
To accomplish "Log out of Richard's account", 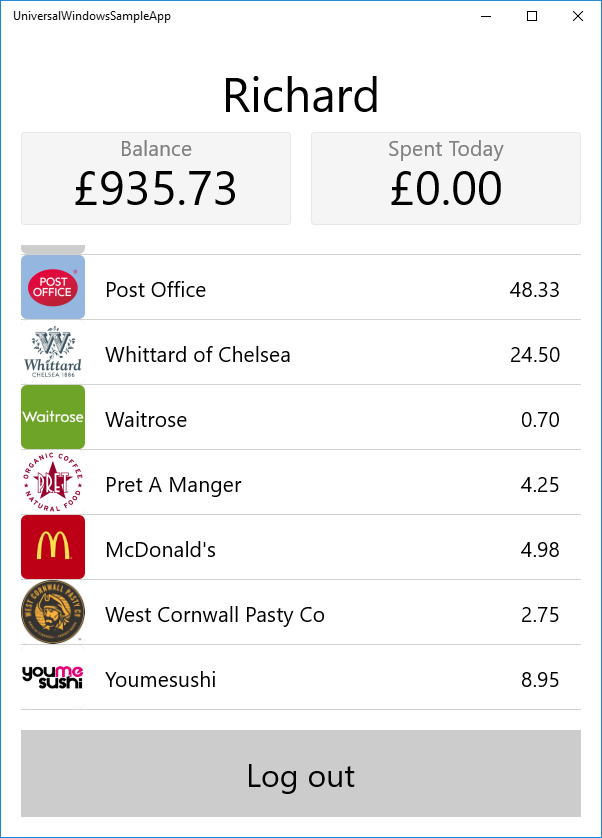I will point(300,774).
